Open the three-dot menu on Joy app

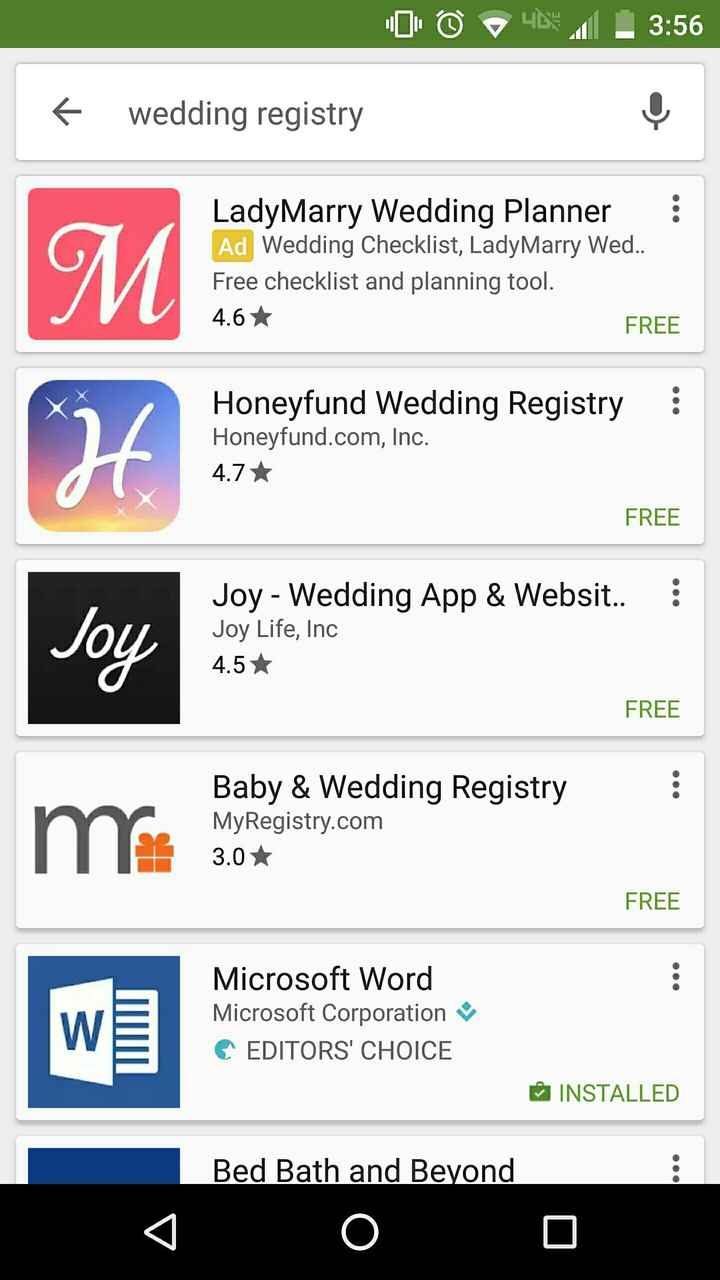[676, 593]
